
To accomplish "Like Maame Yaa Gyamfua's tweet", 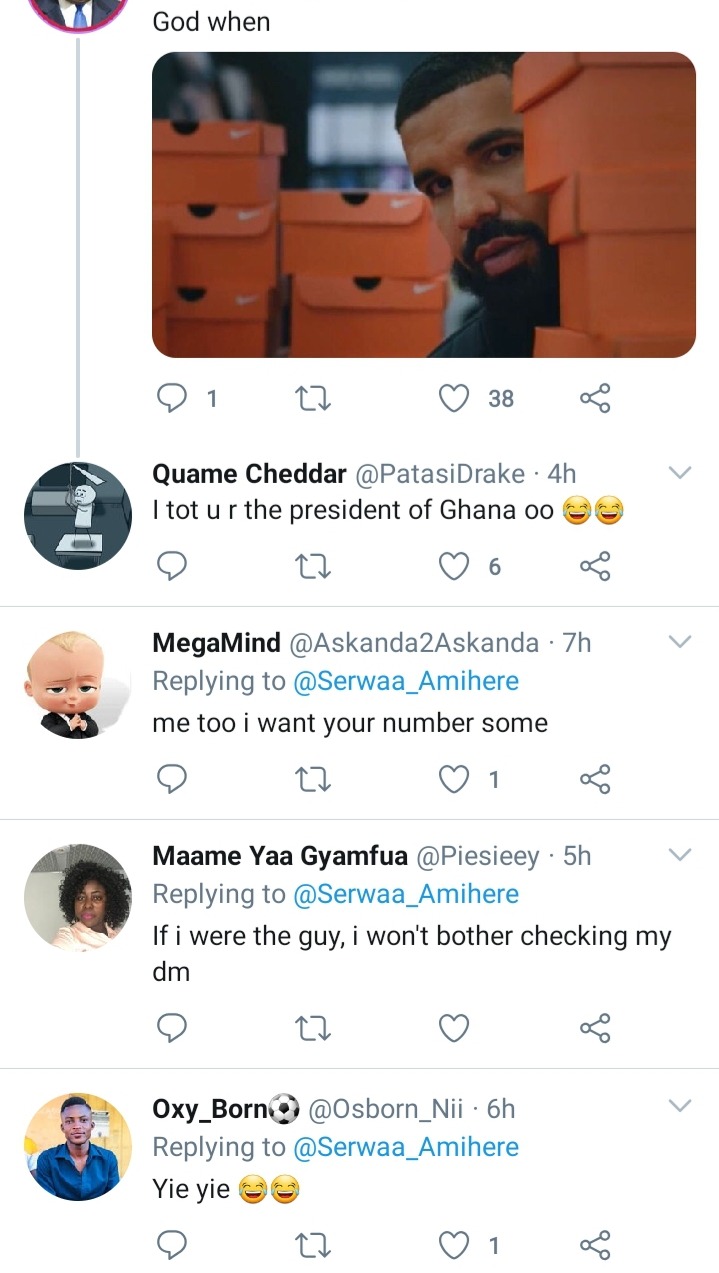I will 455,1027.
